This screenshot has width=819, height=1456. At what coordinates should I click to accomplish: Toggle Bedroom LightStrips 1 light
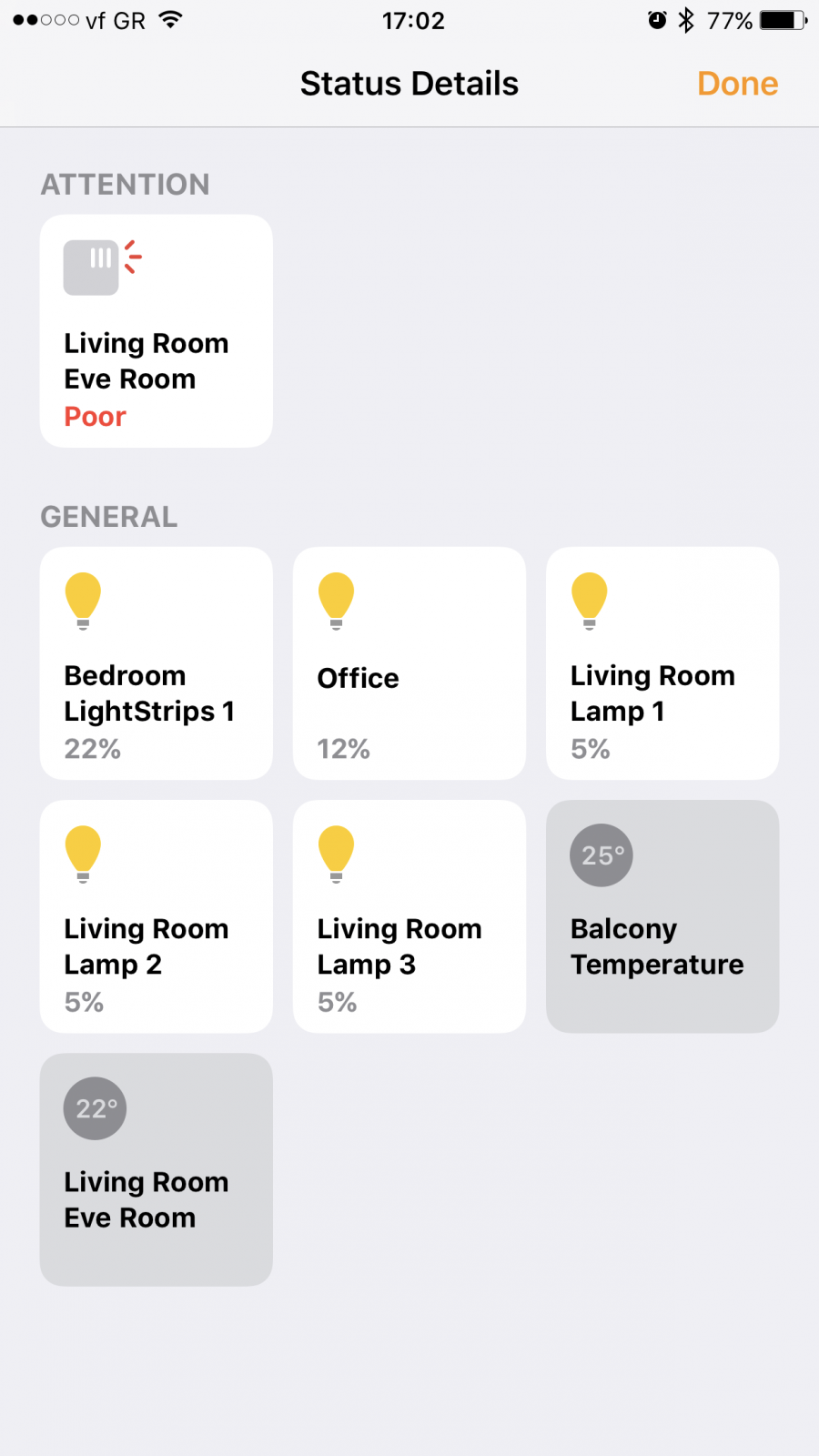(157, 663)
